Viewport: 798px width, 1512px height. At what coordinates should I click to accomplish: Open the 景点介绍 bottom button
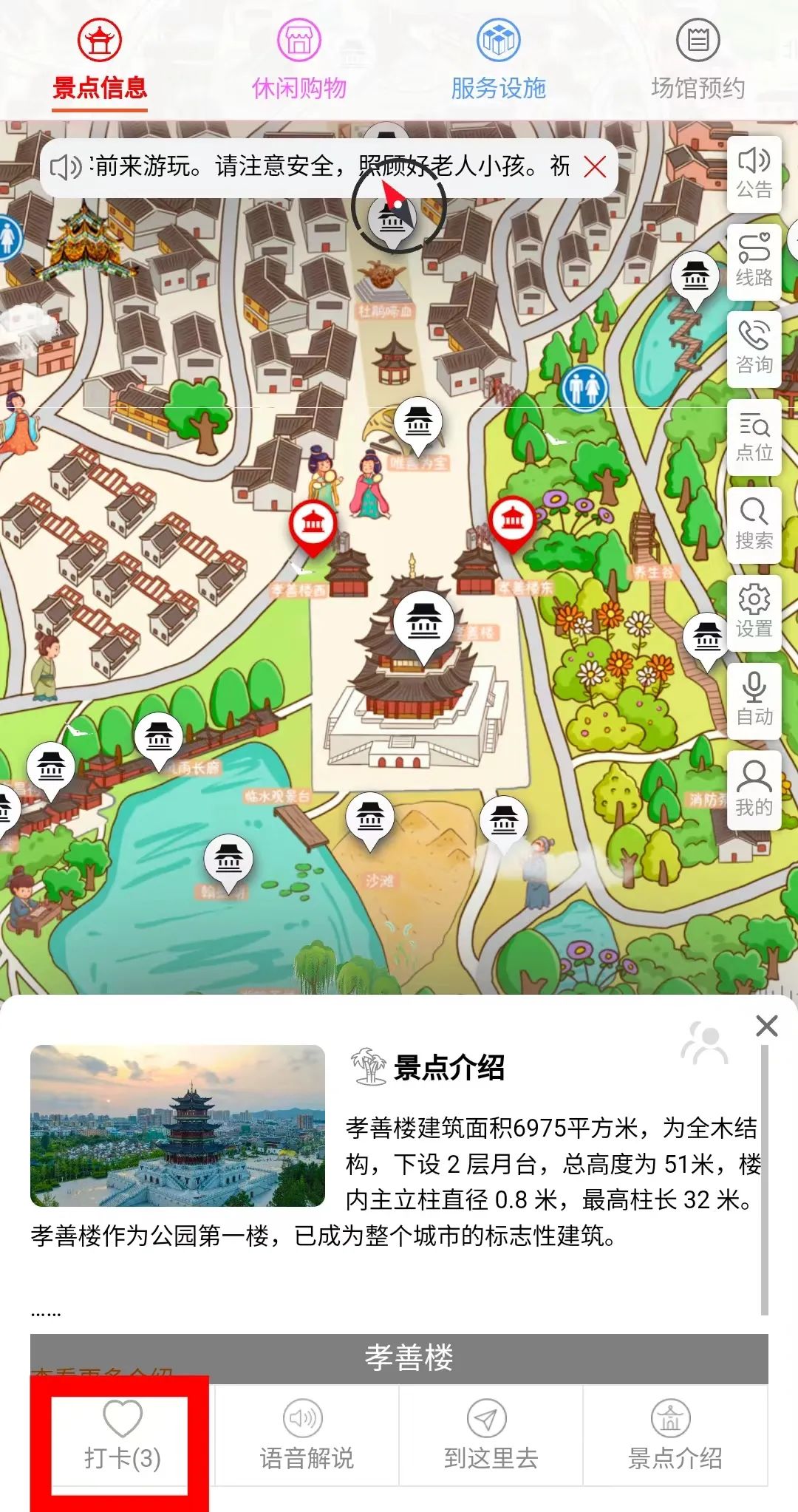[x=675, y=1434]
